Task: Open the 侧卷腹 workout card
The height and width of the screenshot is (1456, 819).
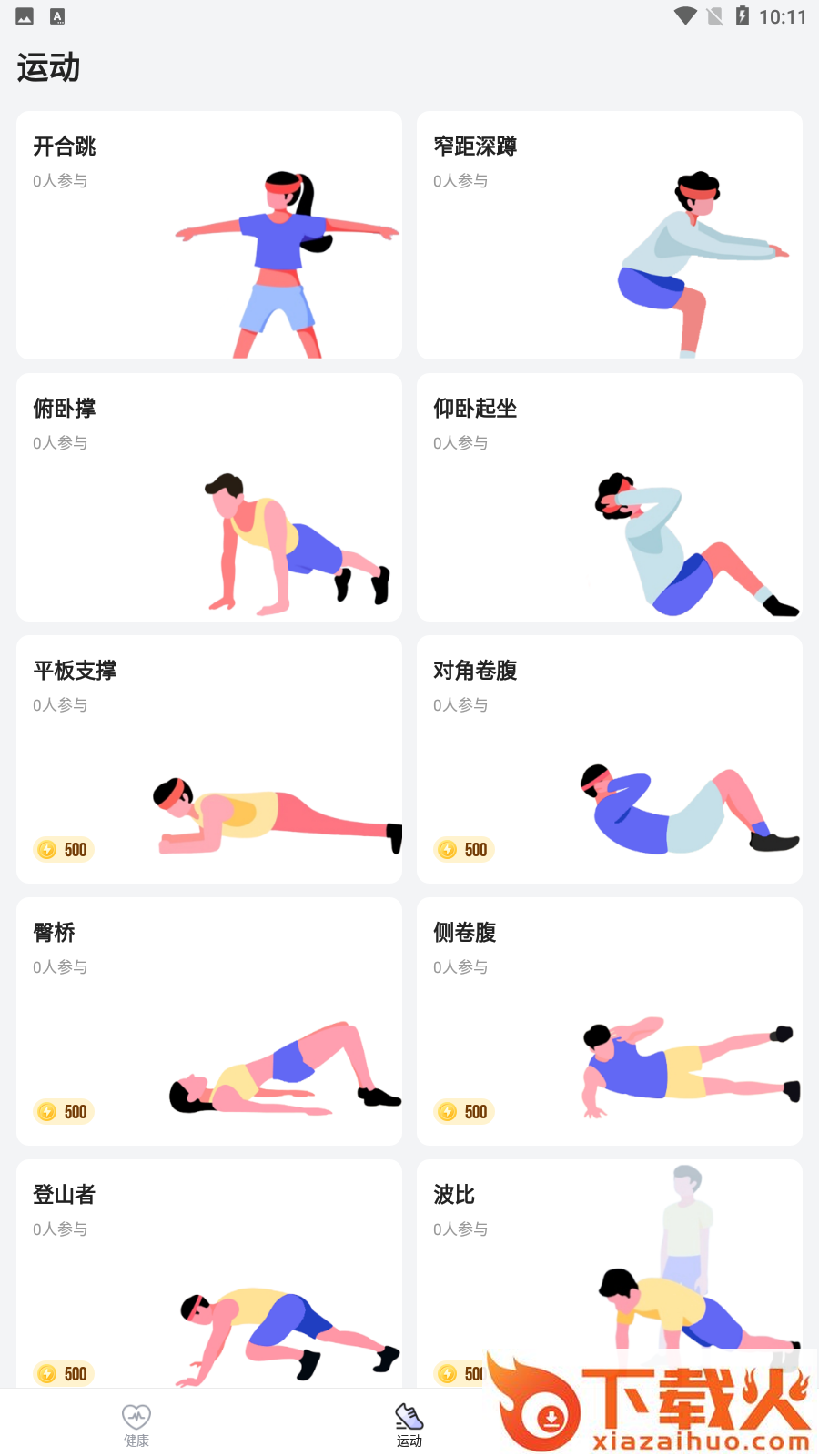Action: (x=609, y=1021)
